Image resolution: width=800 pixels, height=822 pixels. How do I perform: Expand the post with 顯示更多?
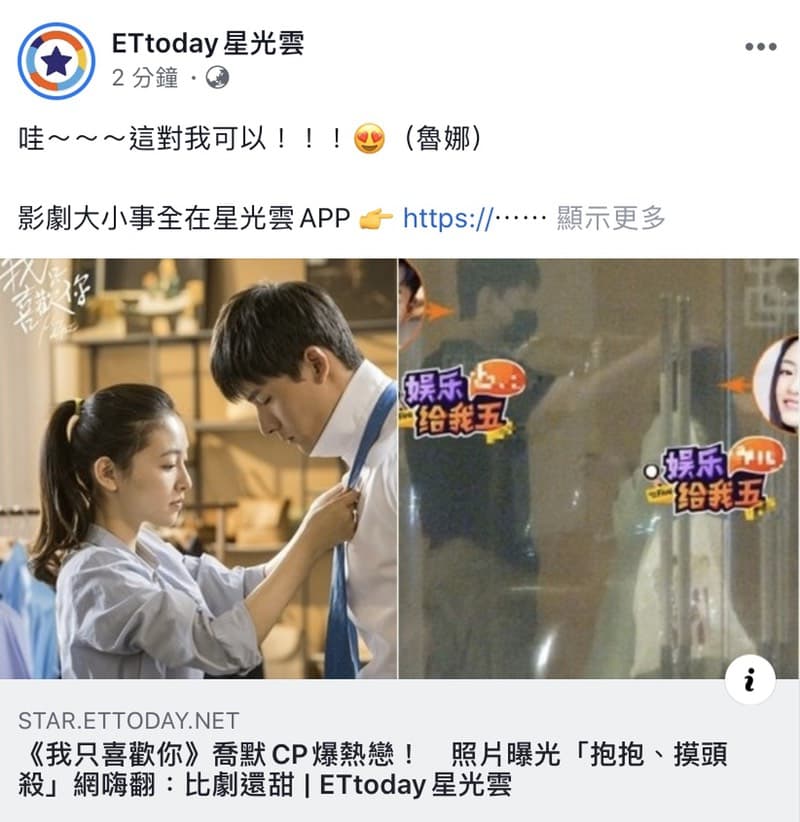coord(610,218)
